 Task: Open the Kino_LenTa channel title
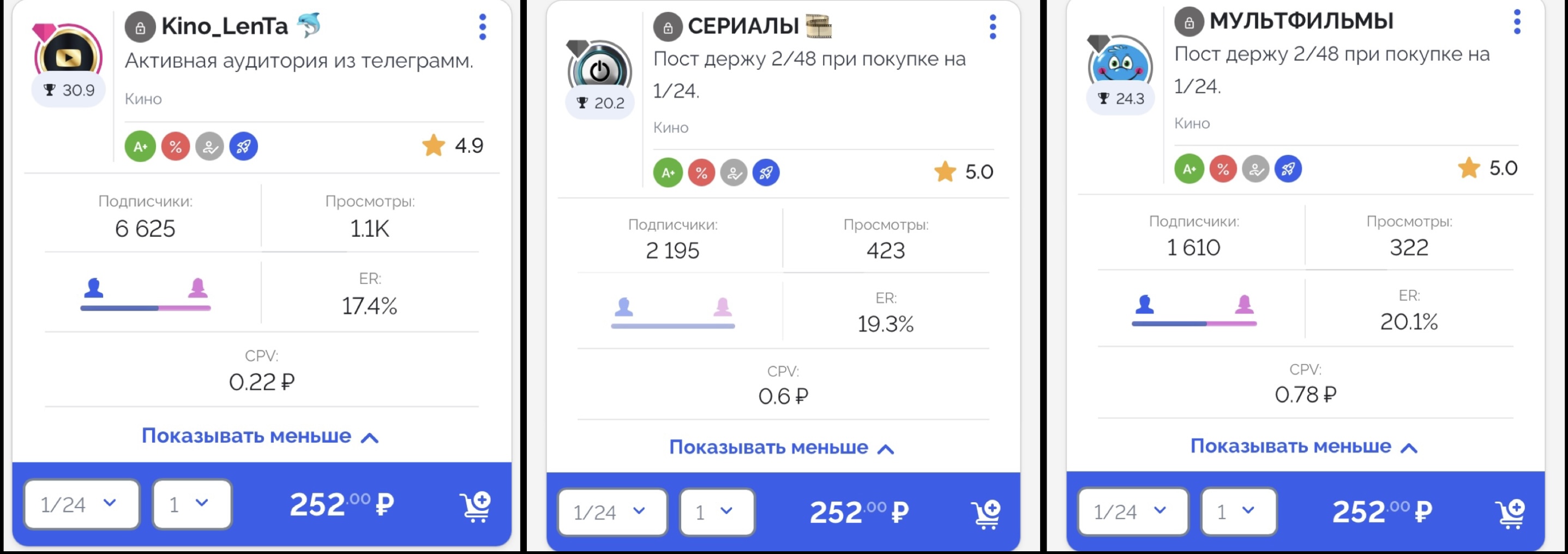click(224, 27)
